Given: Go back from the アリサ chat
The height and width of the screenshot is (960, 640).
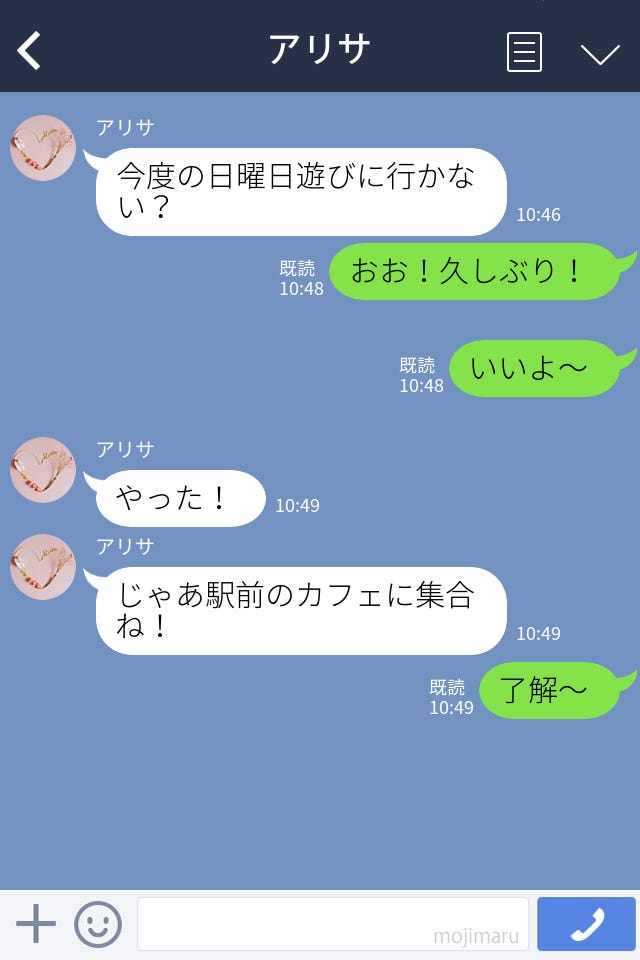Looking at the screenshot, I should 30,50.
